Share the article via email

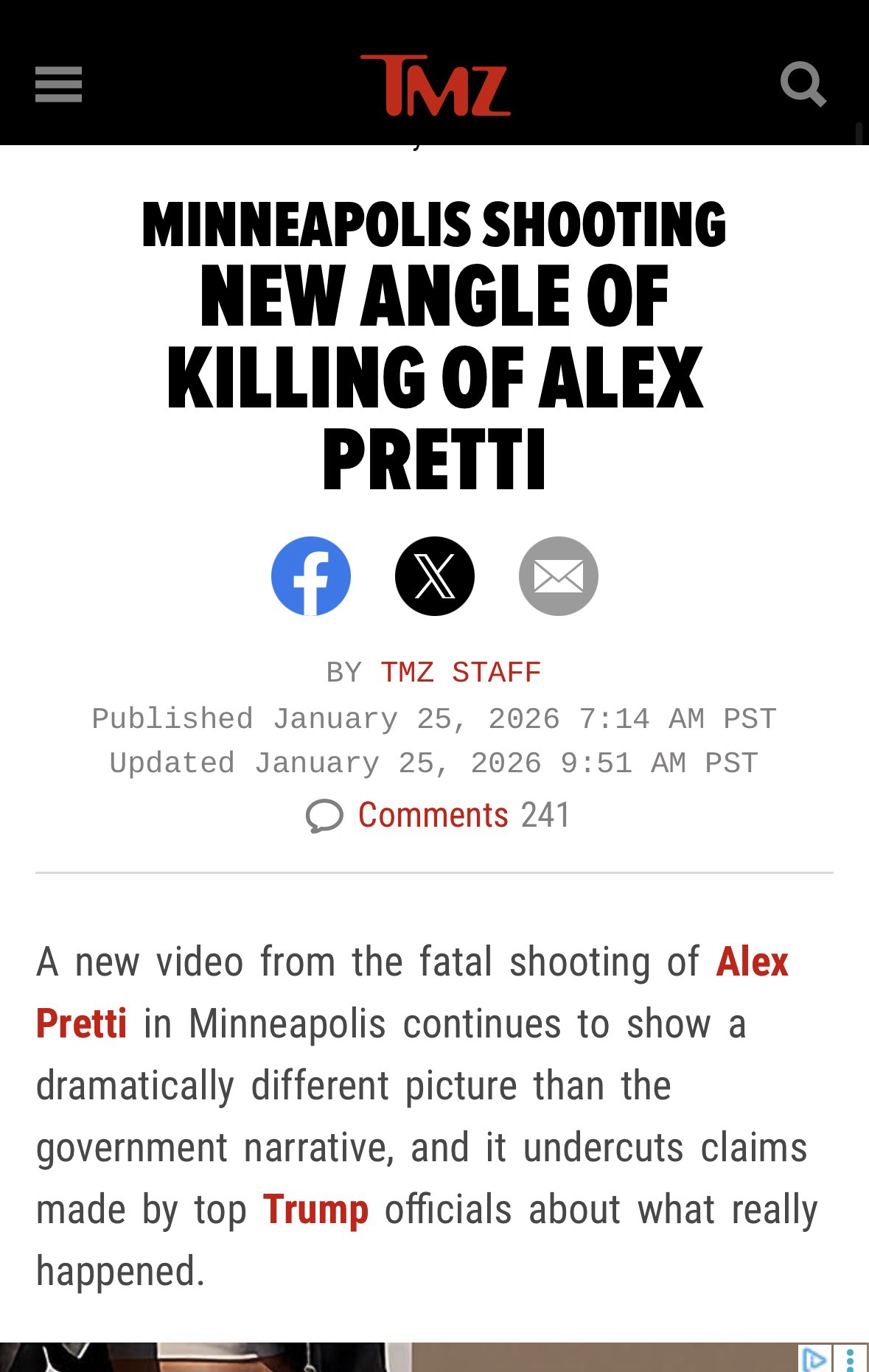point(558,575)
